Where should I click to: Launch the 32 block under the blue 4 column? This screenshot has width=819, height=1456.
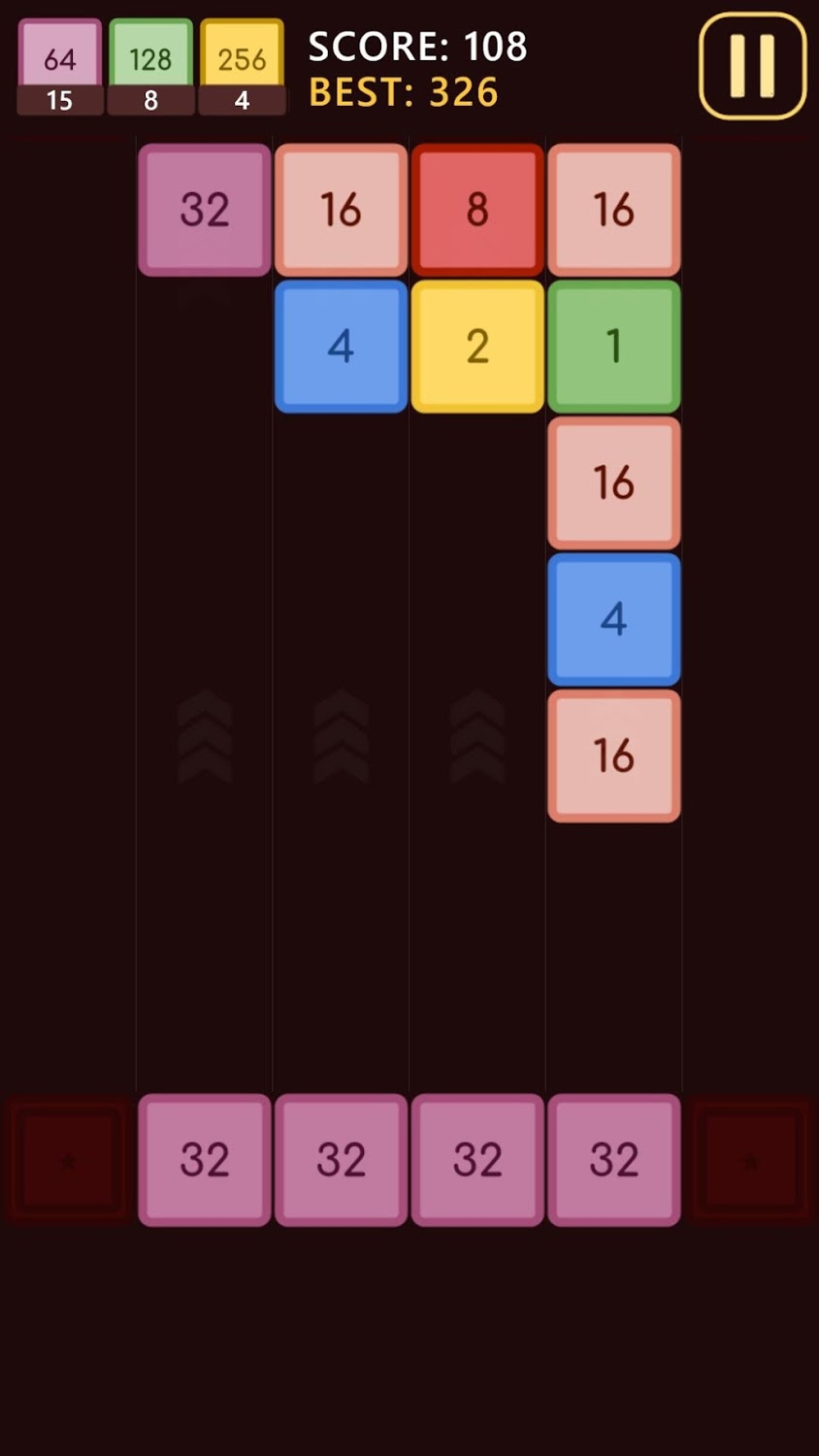[x=341, y=1159]
